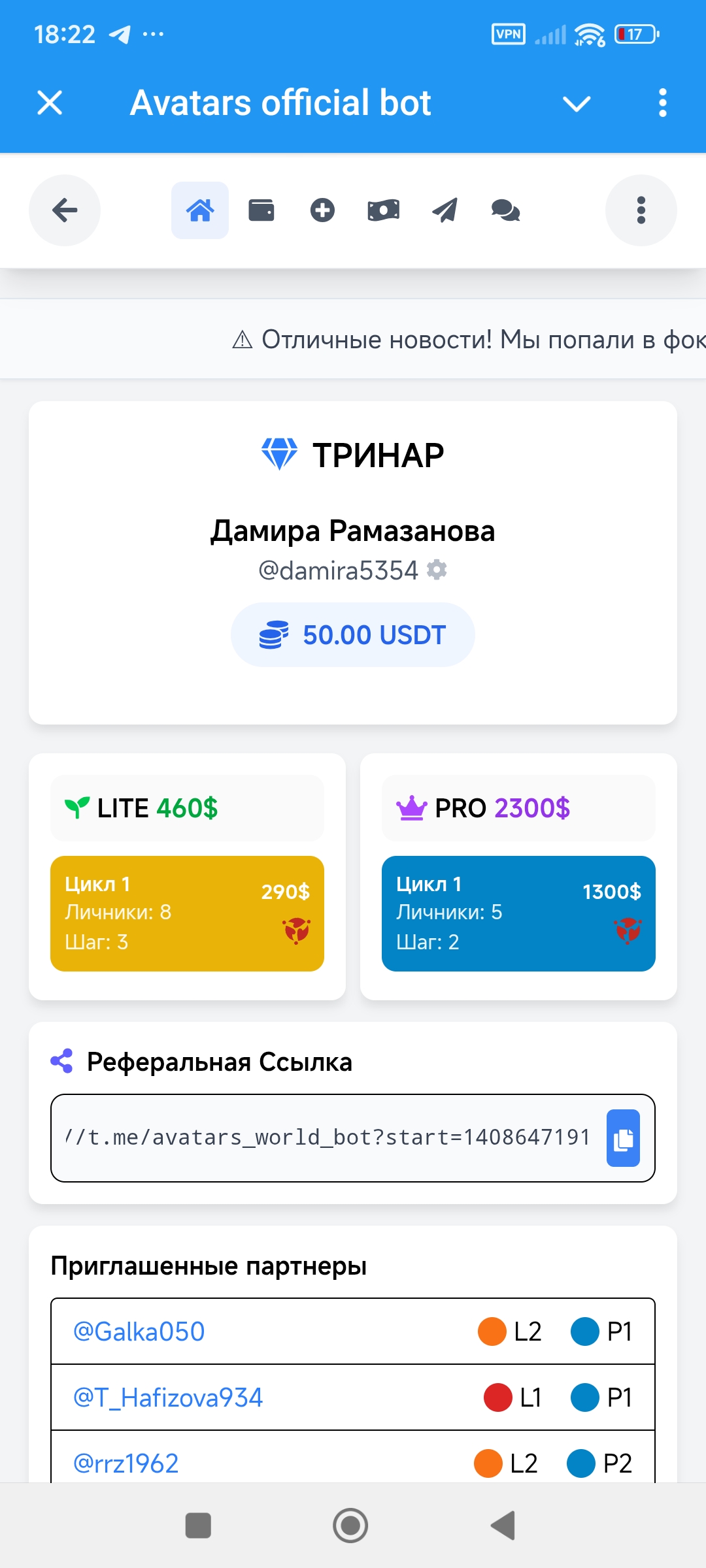The width and height of the screenshot is (706, 1568).
Task: Open the home tab in the toolbar
Action: pyautogui.click(x=200, y=210)
